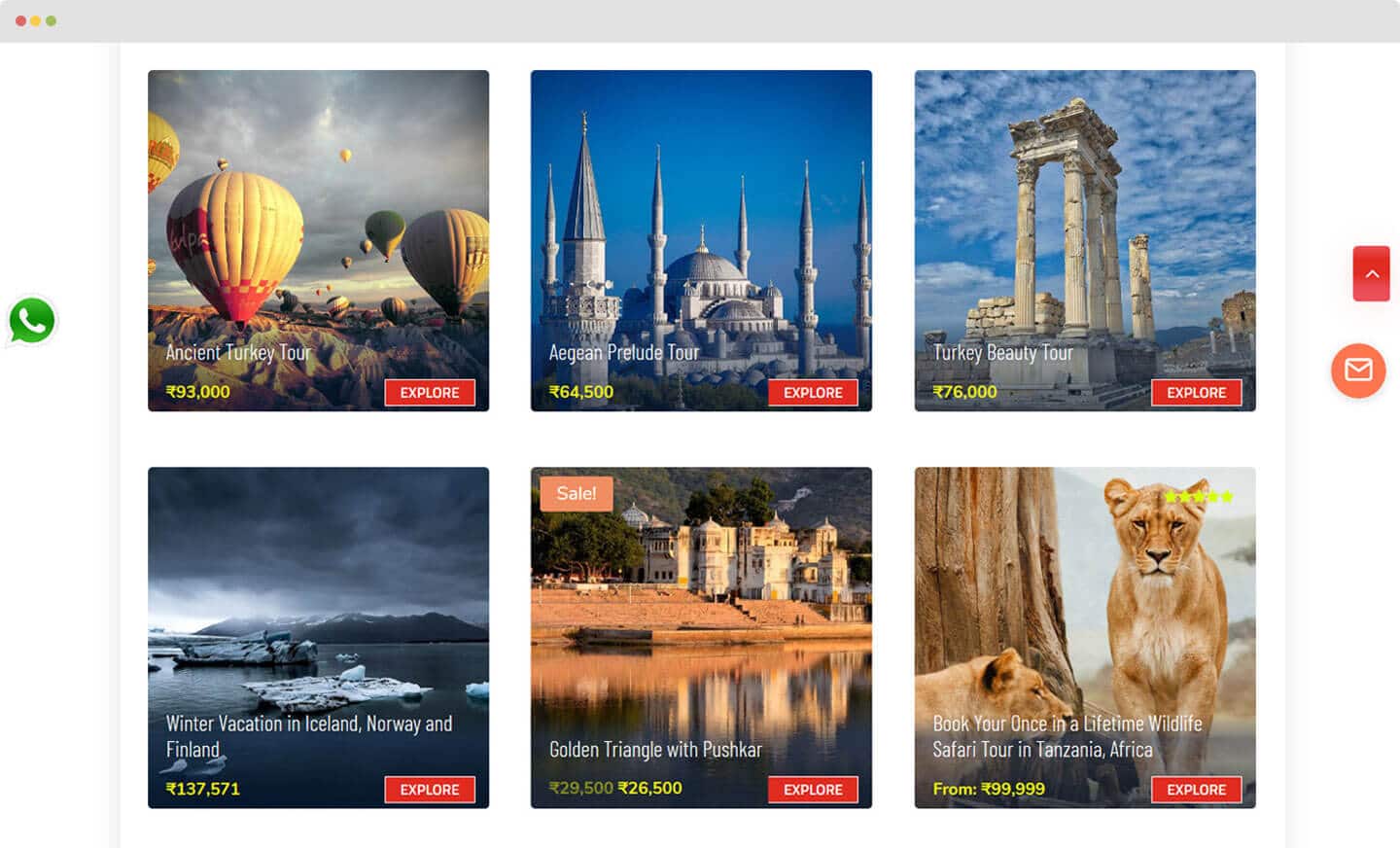Explore the Tanzania Wildlife Safari Tour
1400x848 pixels.
click(x=1196, y=790)
